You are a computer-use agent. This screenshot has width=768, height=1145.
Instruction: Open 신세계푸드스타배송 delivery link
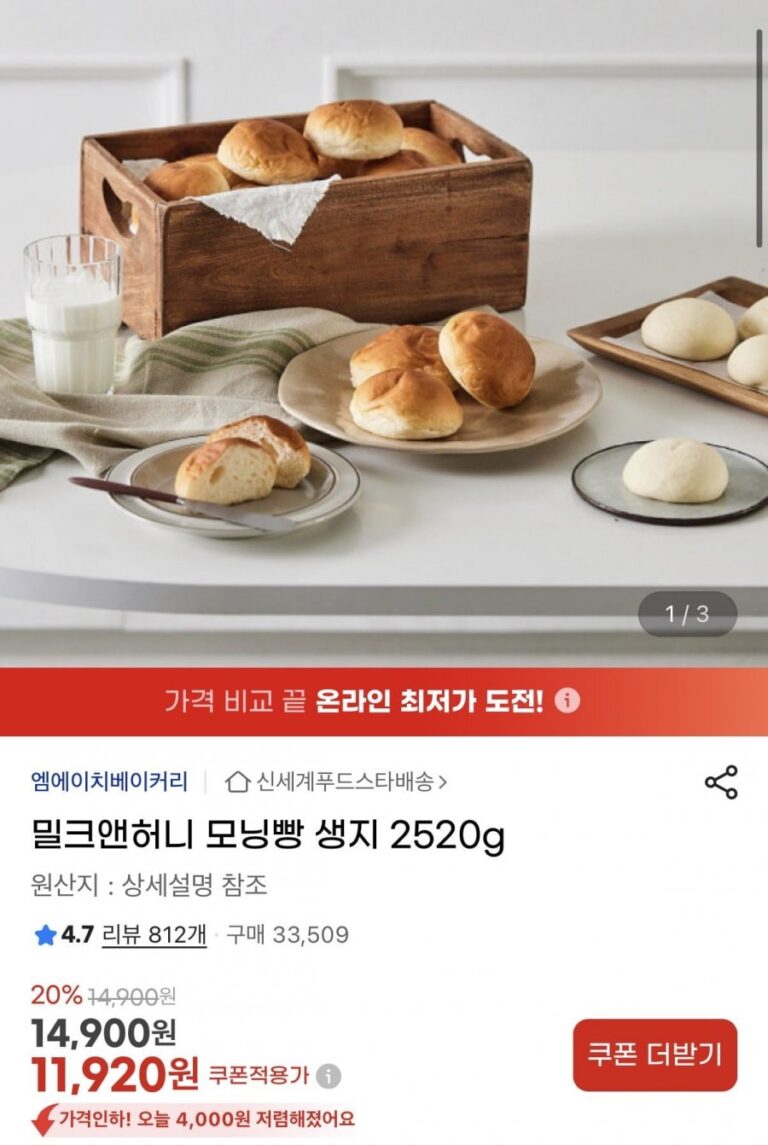click(337, 782)
